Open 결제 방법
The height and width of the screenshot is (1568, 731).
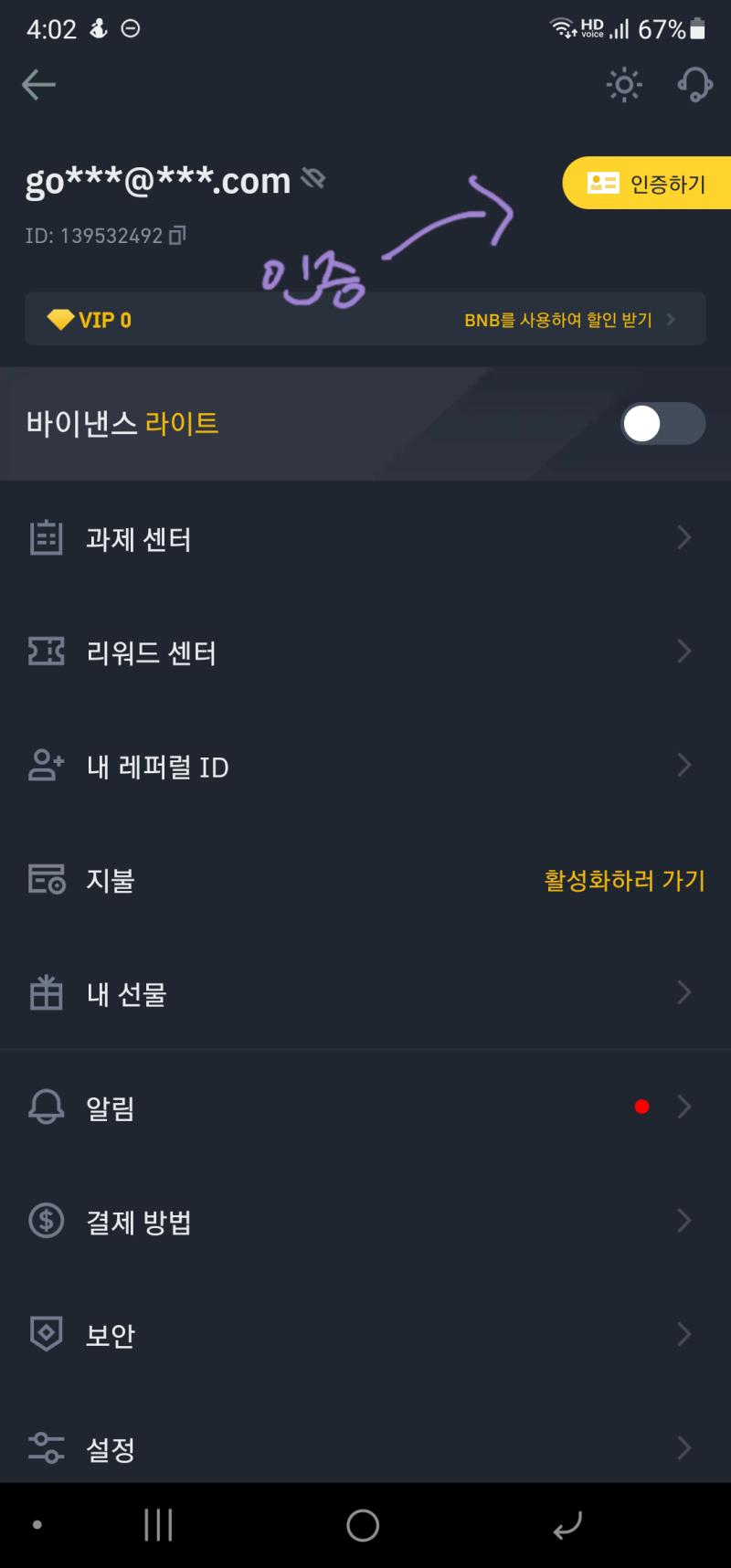coord(365,1221)
